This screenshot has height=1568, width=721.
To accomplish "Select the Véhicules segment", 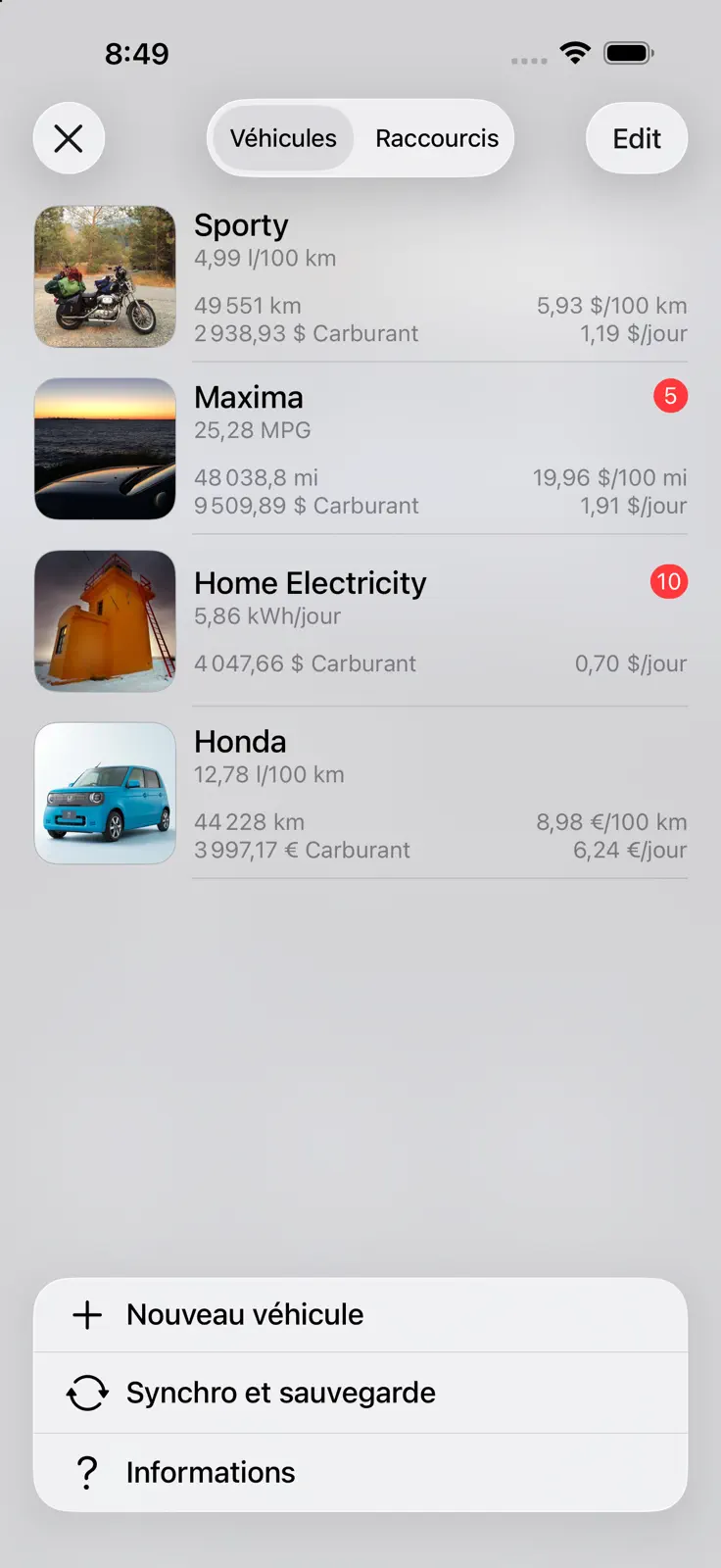I will (283, 138).
